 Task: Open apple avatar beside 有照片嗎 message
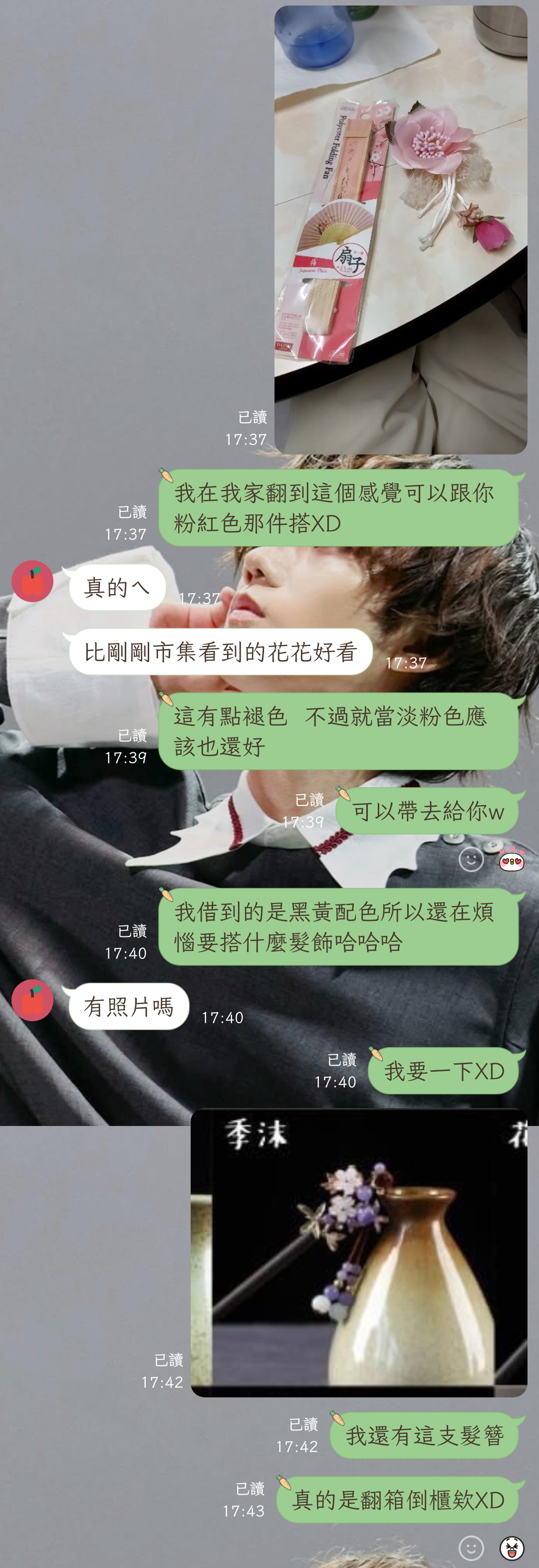(32, 1001)
